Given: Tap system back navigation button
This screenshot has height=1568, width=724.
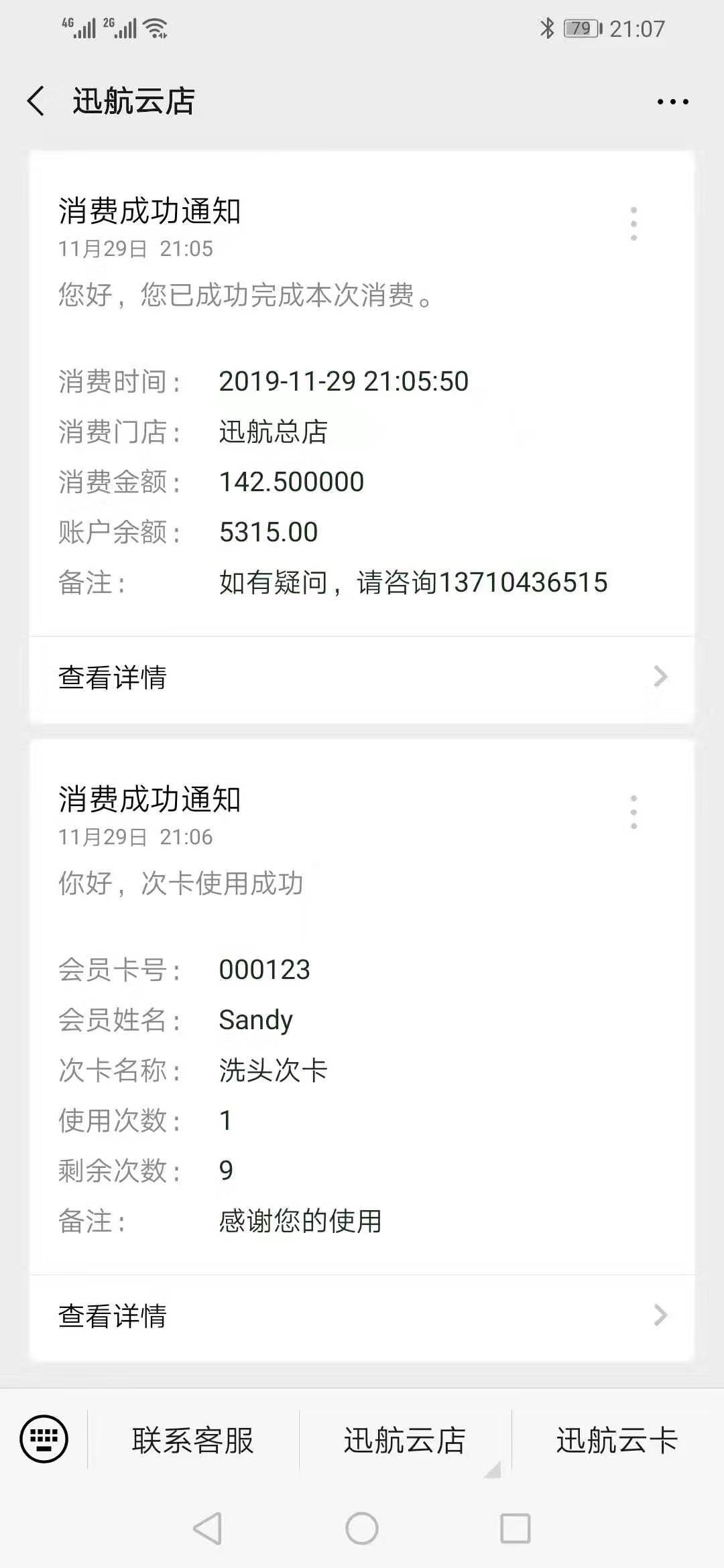Looking at the screenshot, I should 208,1528.
